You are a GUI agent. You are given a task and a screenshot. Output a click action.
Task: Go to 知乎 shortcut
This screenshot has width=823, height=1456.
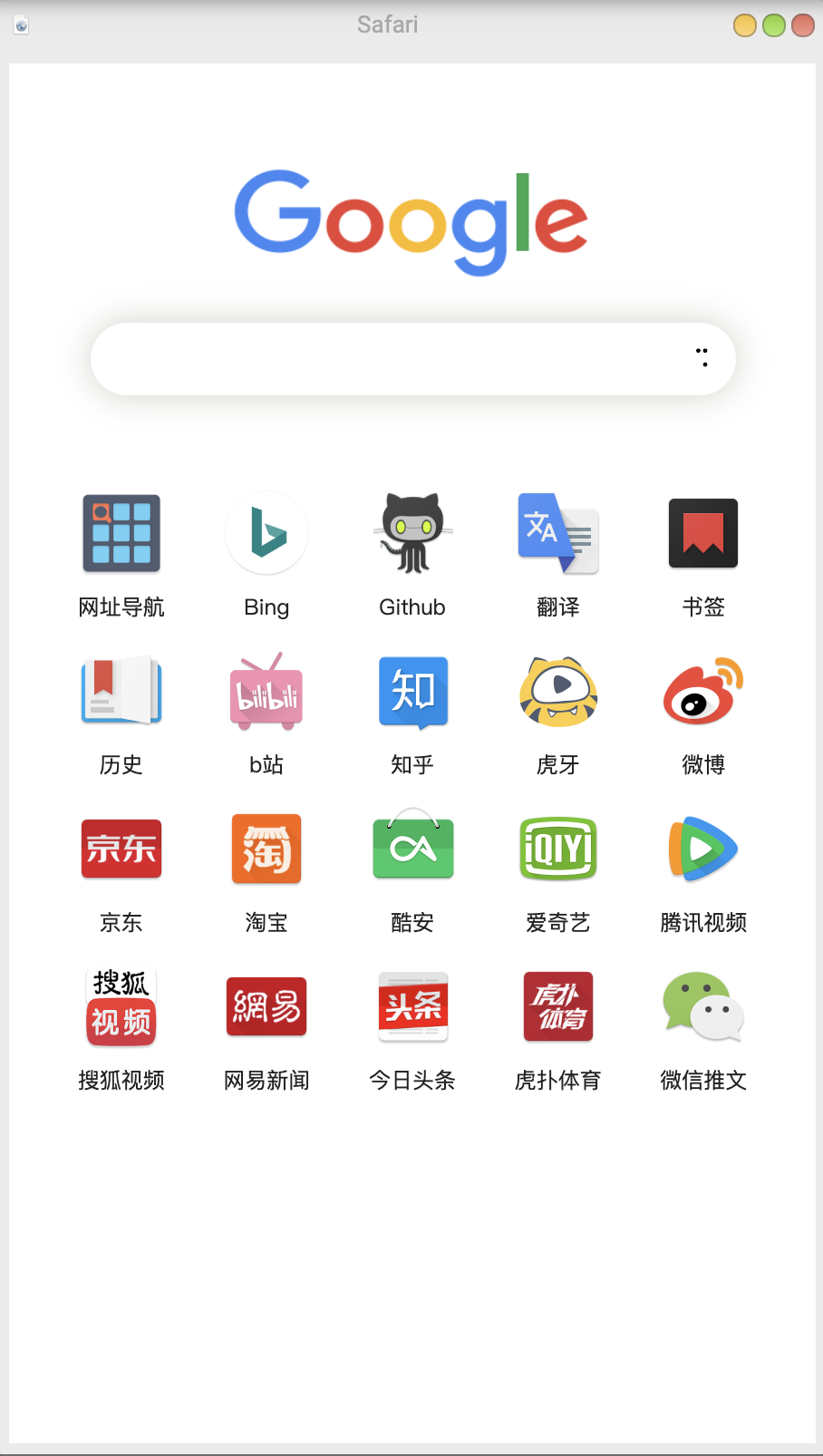coord(412,692)
